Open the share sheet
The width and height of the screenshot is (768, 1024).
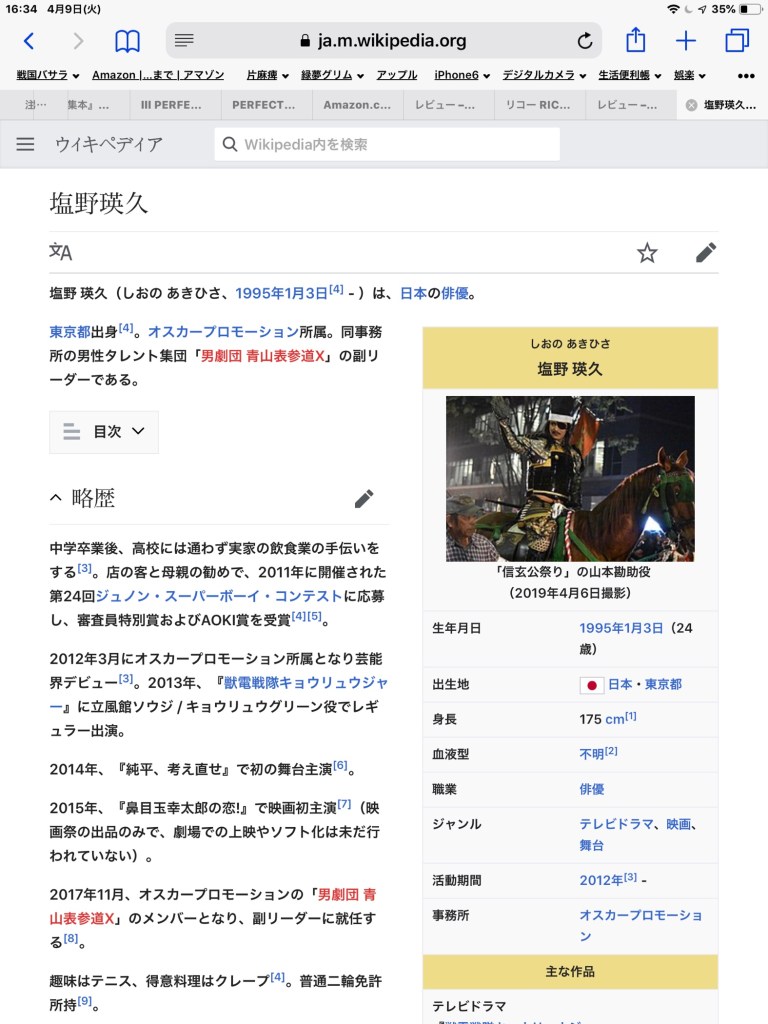coord(635,41)
